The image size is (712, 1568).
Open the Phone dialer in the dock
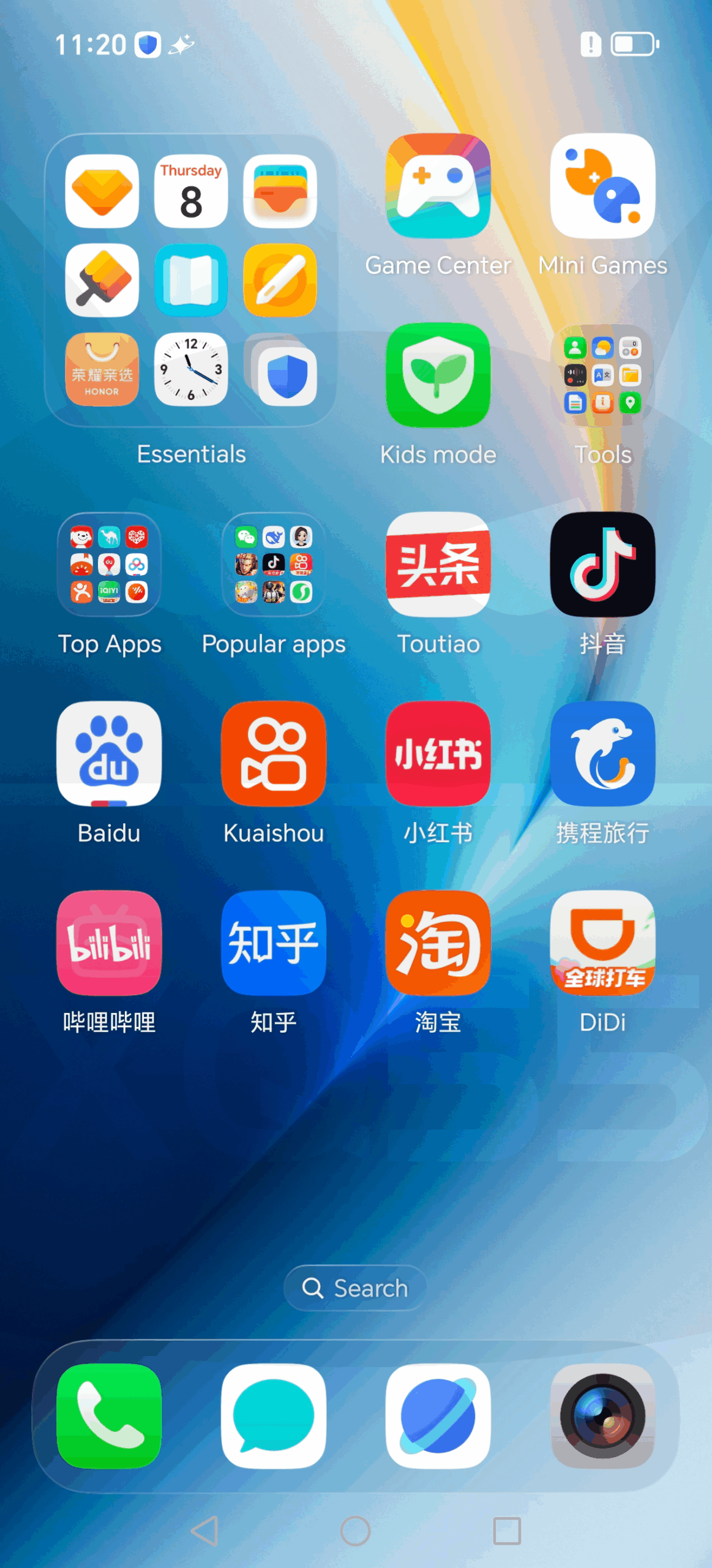tap(109, 1416)
